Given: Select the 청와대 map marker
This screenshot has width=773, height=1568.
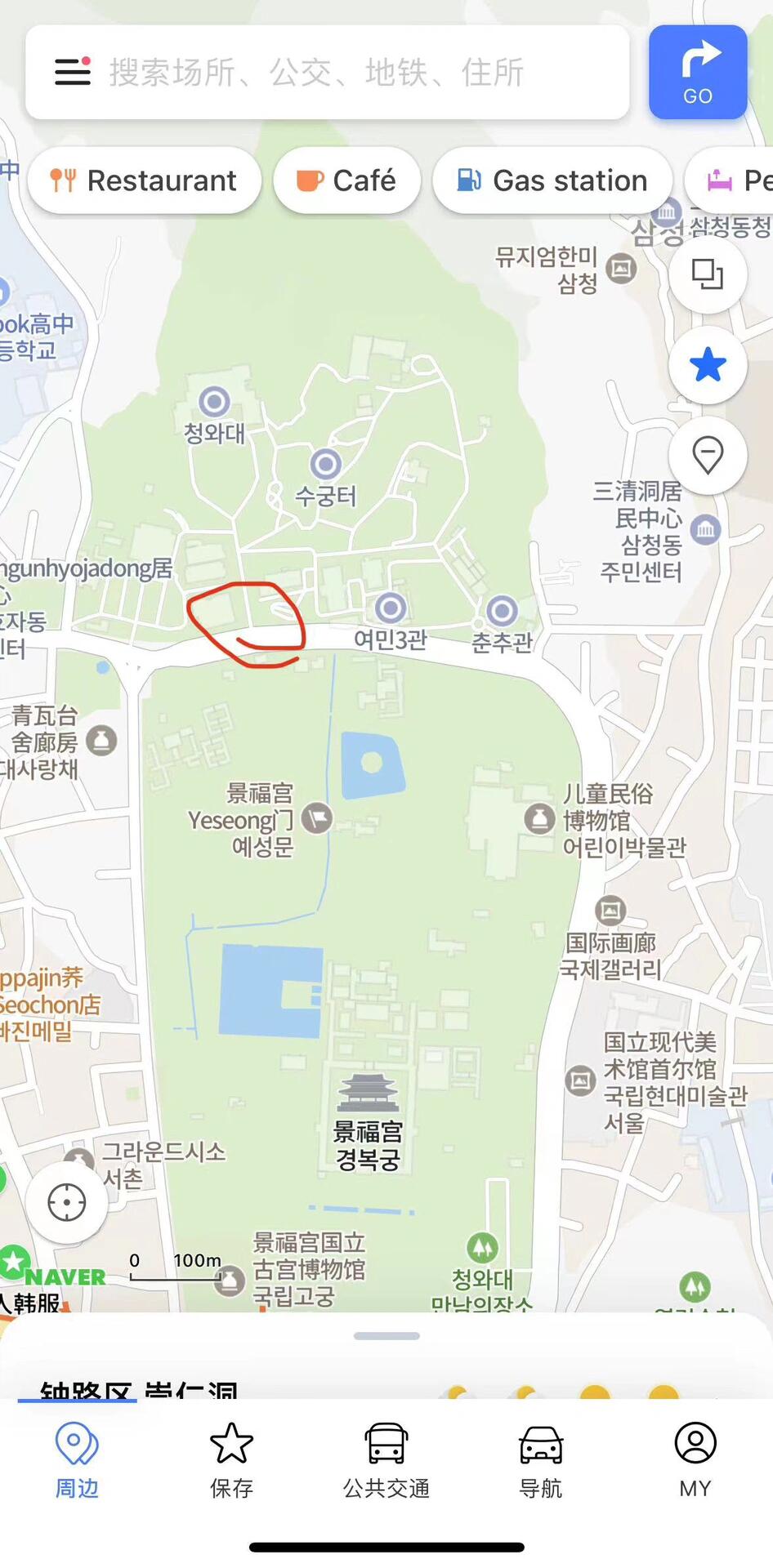Looking at the screenshot, I should tap(215, 402).
